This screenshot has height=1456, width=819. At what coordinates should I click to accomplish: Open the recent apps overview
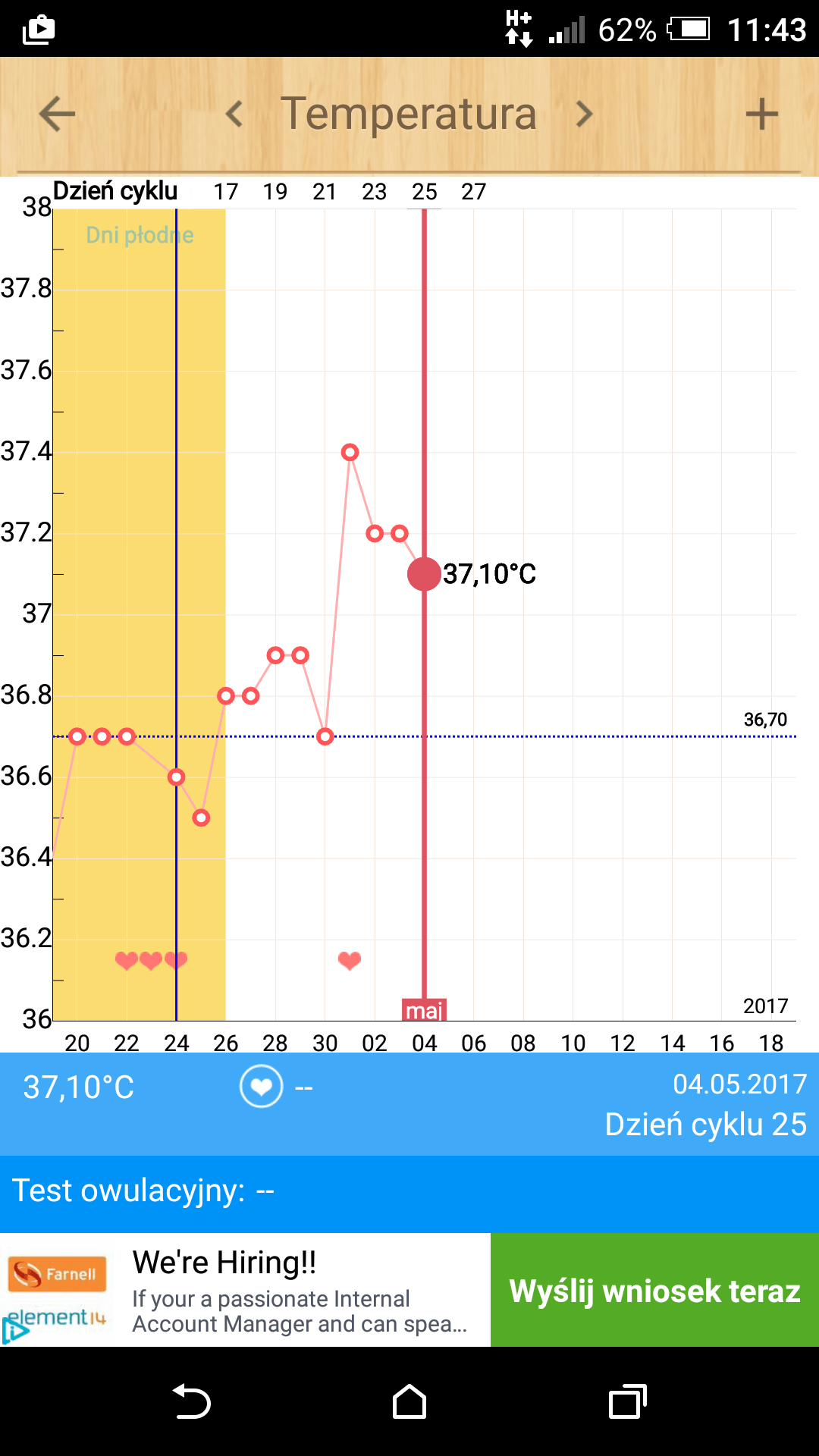pos(627,1401)
